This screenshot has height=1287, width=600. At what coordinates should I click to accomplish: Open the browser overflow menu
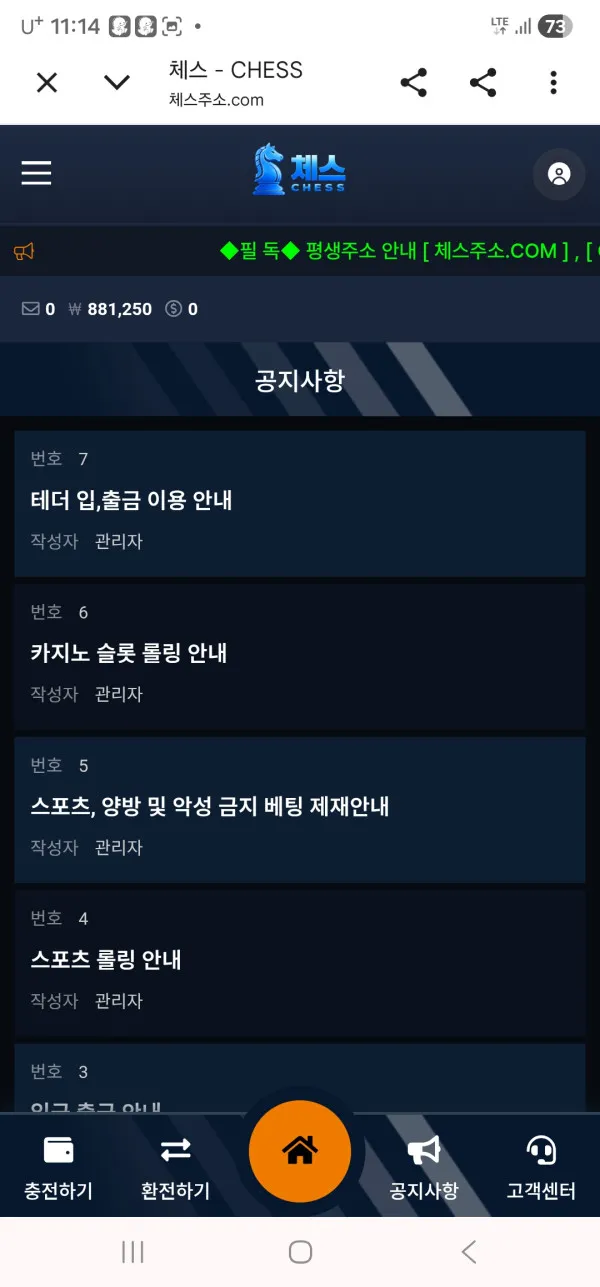pyautogui.click(x=553, y=83)
